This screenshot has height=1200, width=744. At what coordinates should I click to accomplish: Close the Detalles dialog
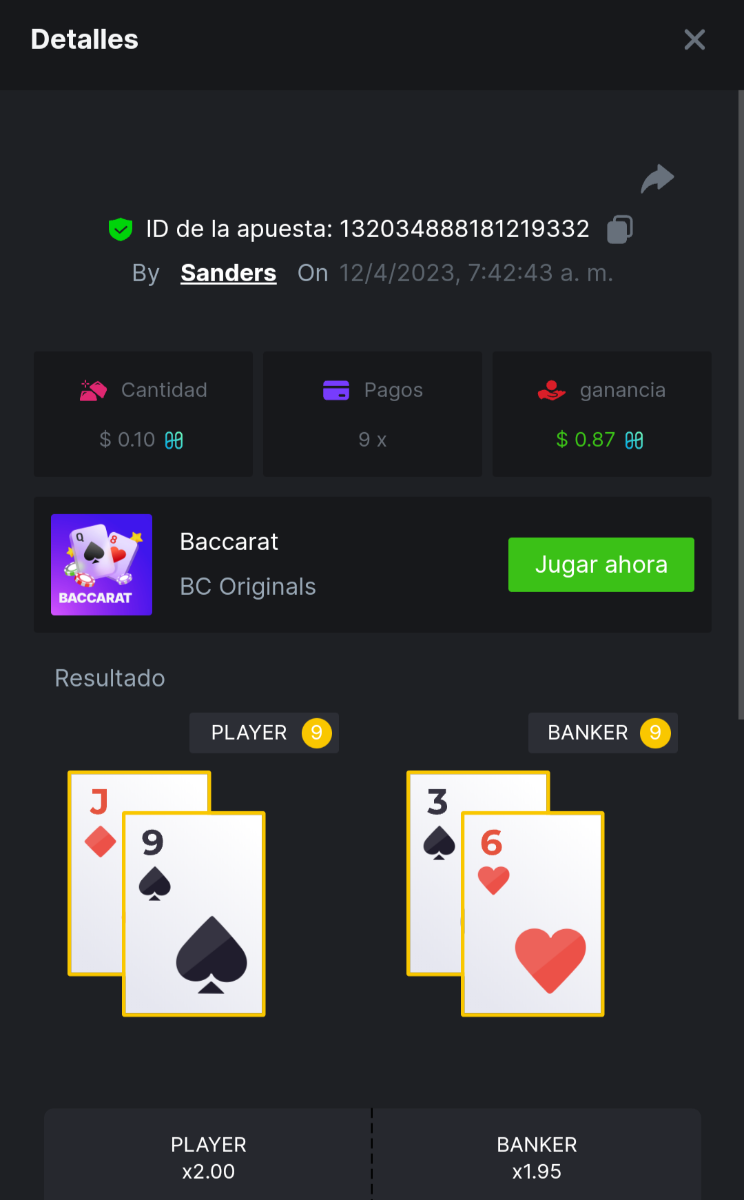click(x=694, y=40)
